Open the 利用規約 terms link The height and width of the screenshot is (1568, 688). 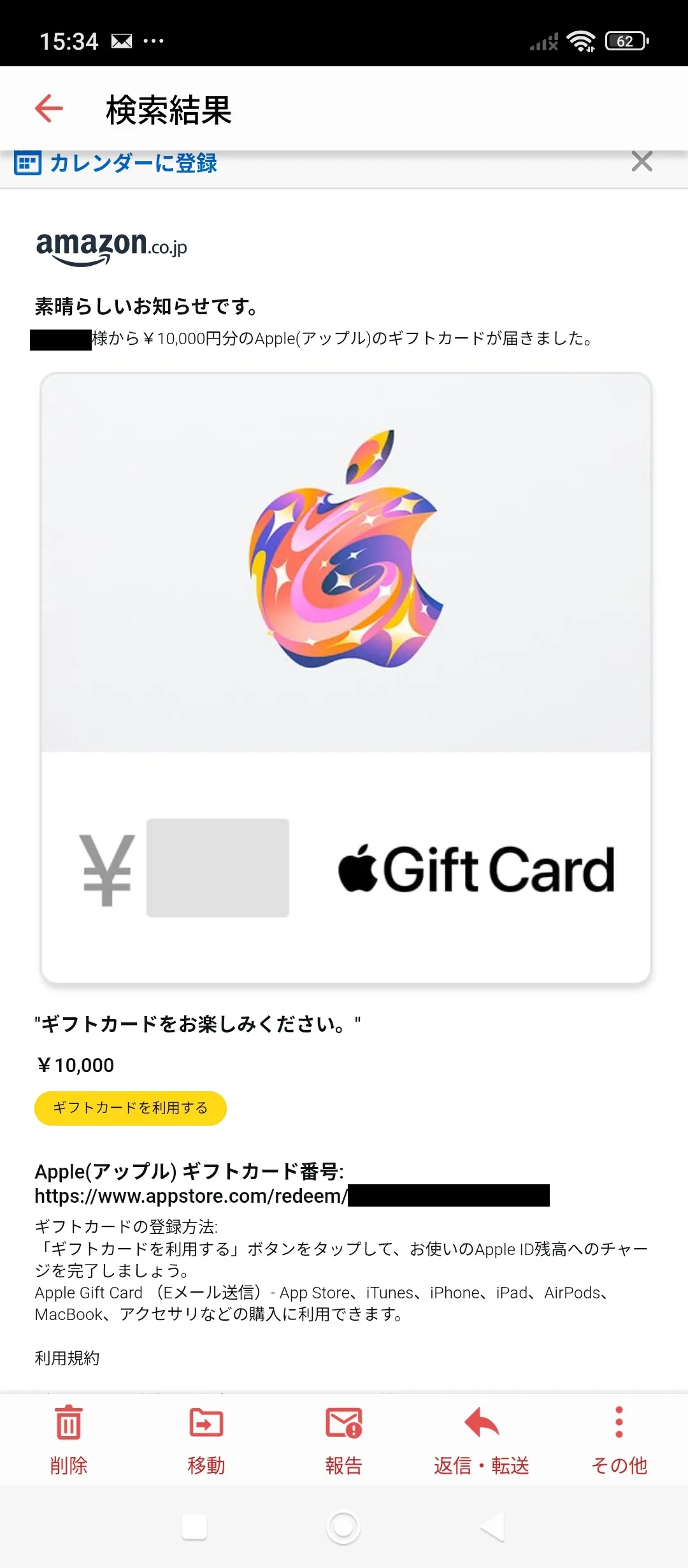(67, 1358)
